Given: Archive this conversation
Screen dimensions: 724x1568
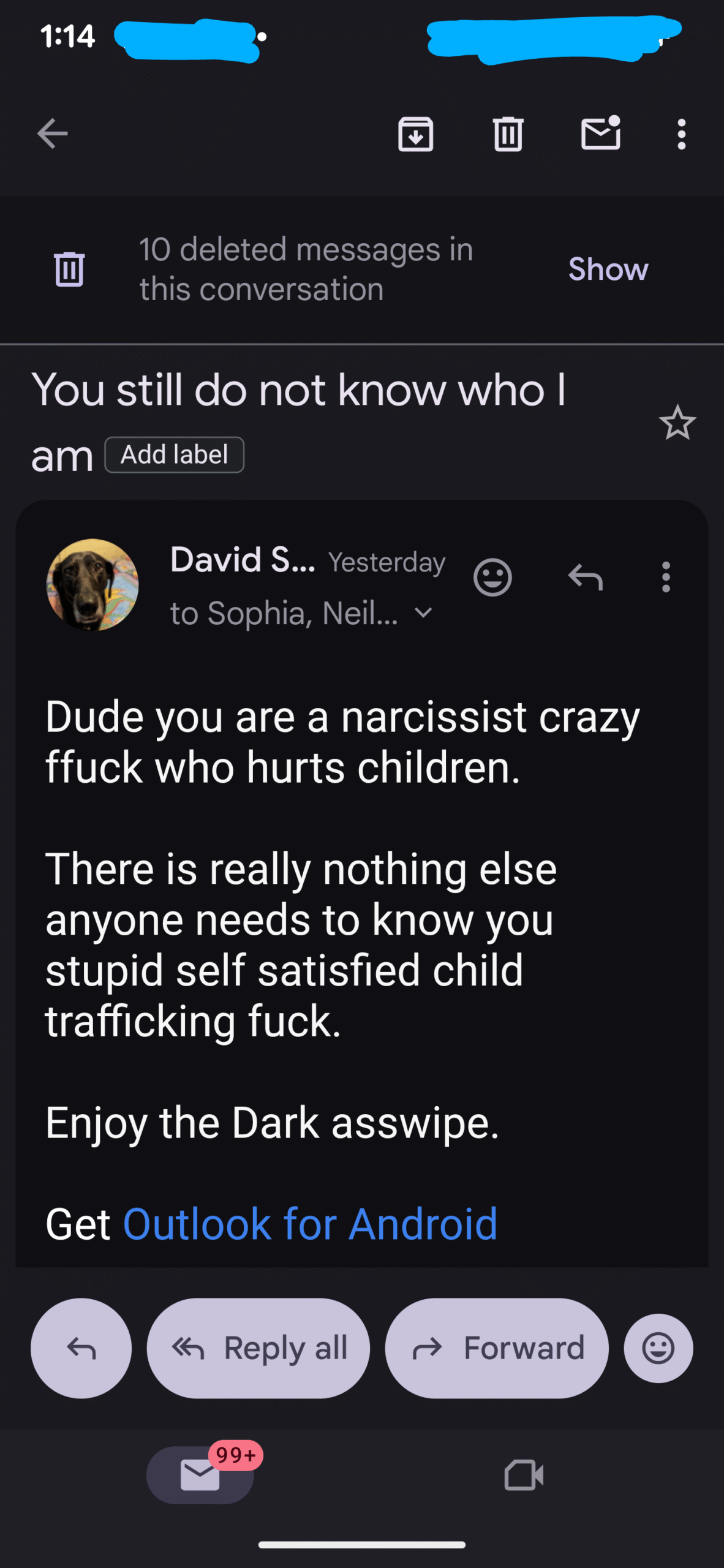Looking at the screenshot, I should tap(416, 134).
